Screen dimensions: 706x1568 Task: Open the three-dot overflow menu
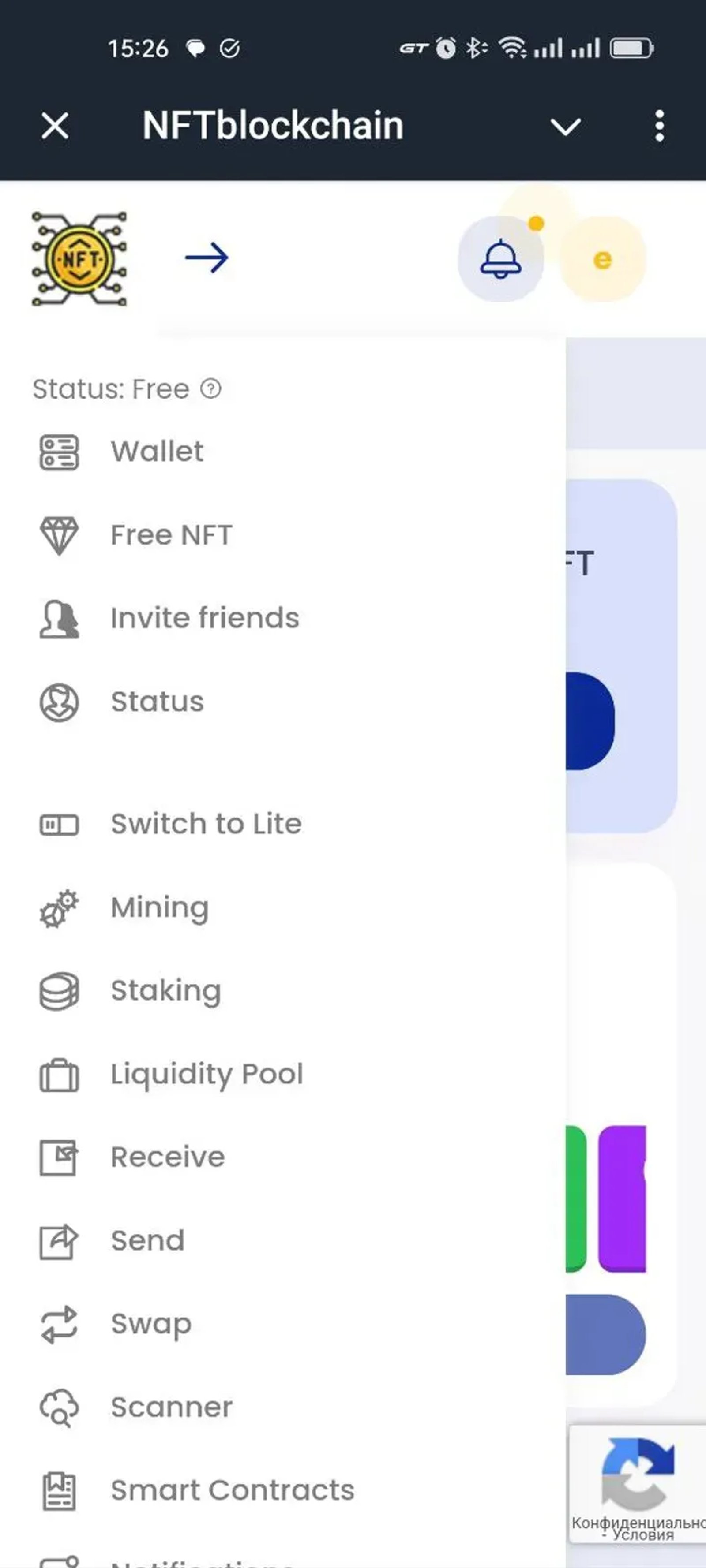659,126
